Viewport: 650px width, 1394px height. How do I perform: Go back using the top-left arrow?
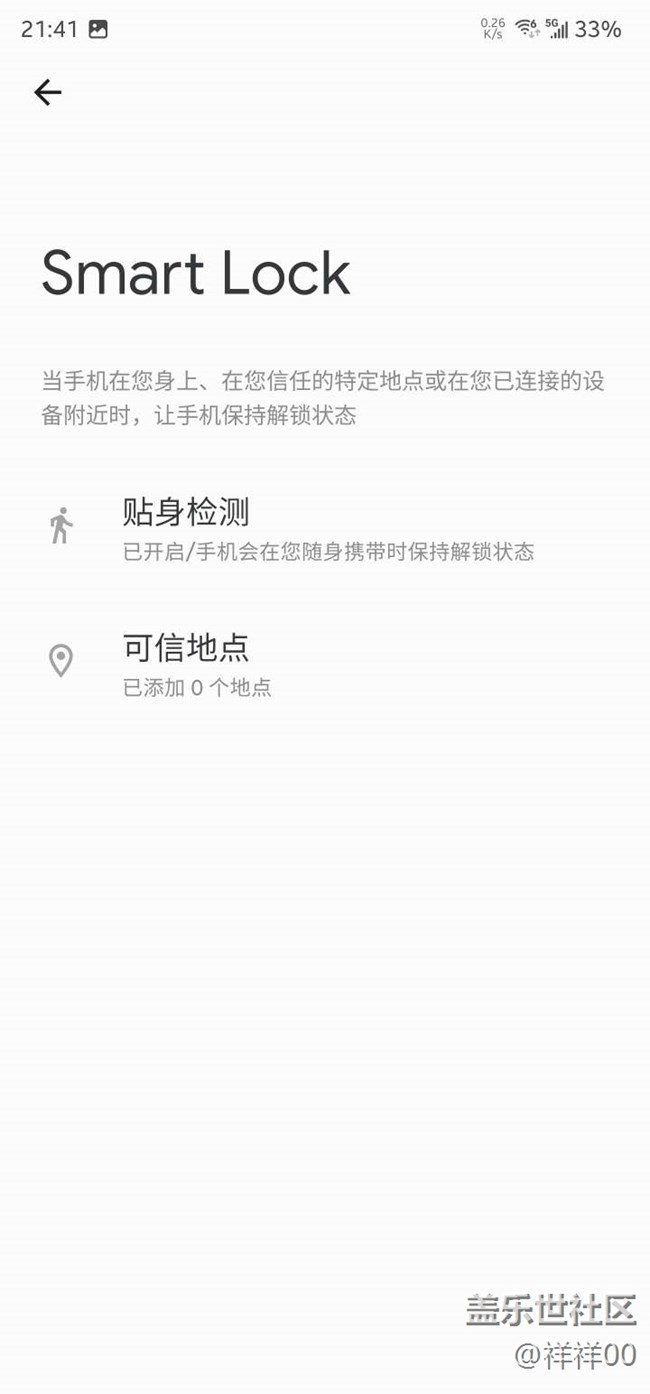[48, 93]
